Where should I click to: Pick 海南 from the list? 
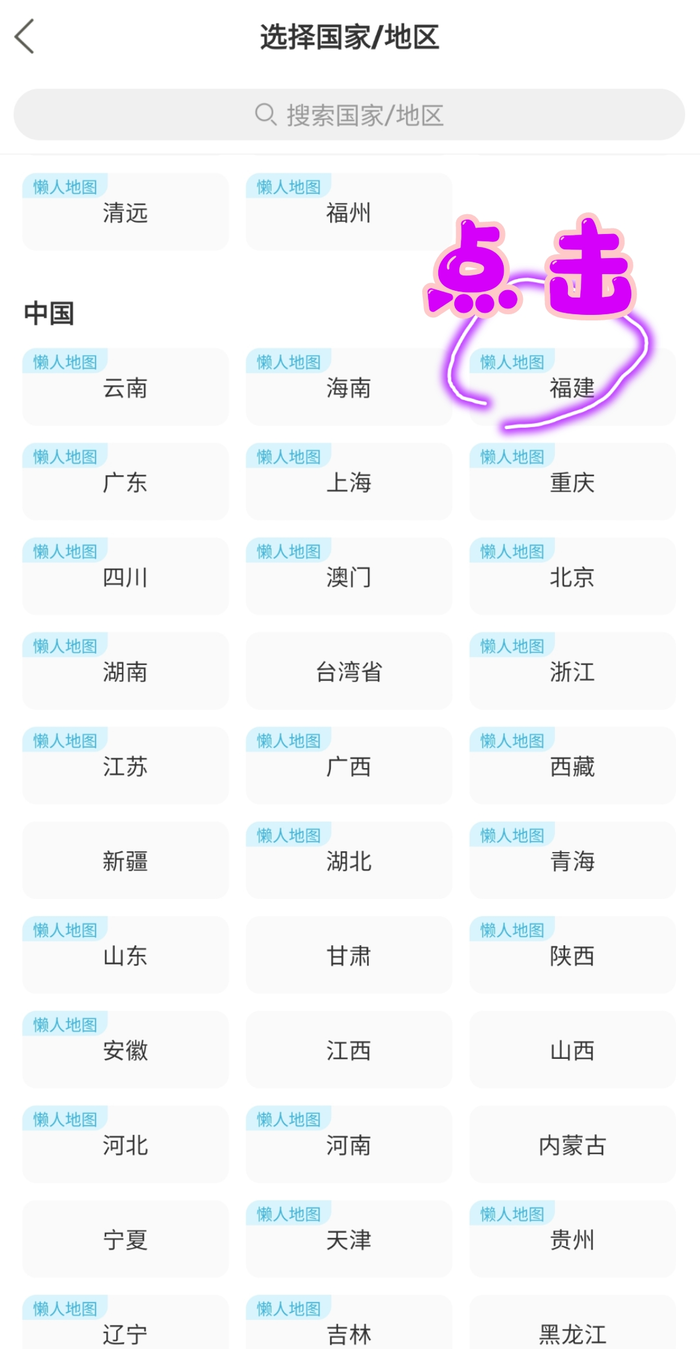pyautogui.click(x=348, y=387)
